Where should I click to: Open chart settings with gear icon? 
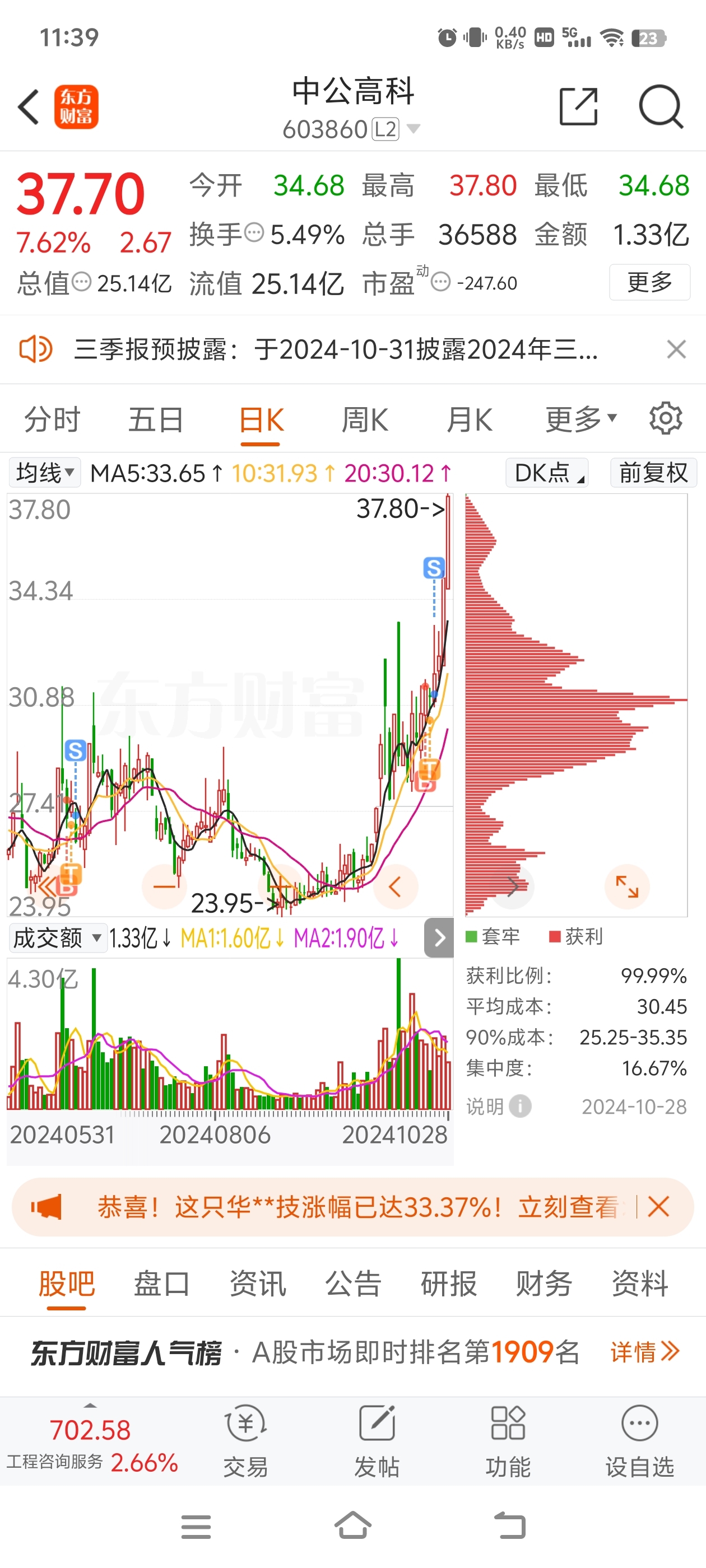pos(666,418)
